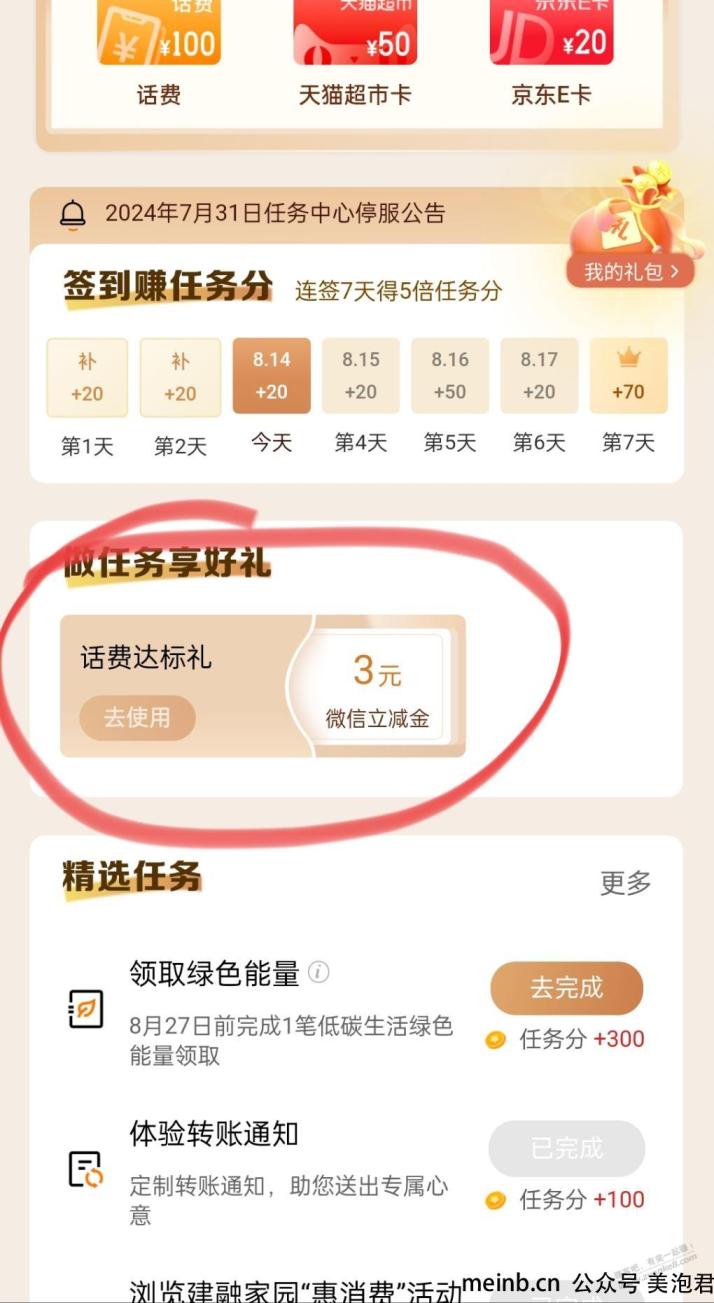Viewport: 714px width, 1303px height.
Task: Sign in for today 8.14
Action: point(271,377)
